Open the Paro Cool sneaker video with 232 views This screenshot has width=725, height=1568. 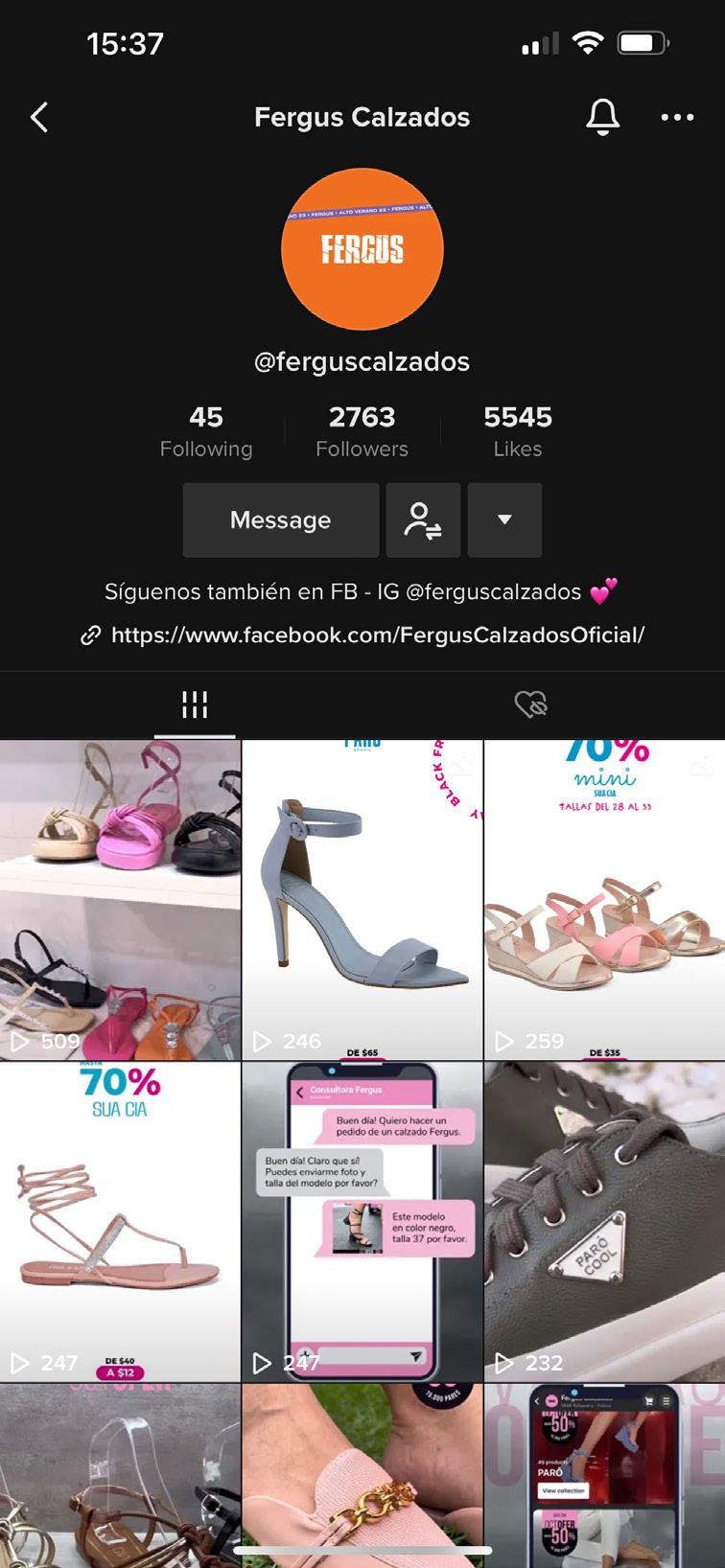[x=604, y=1221]
